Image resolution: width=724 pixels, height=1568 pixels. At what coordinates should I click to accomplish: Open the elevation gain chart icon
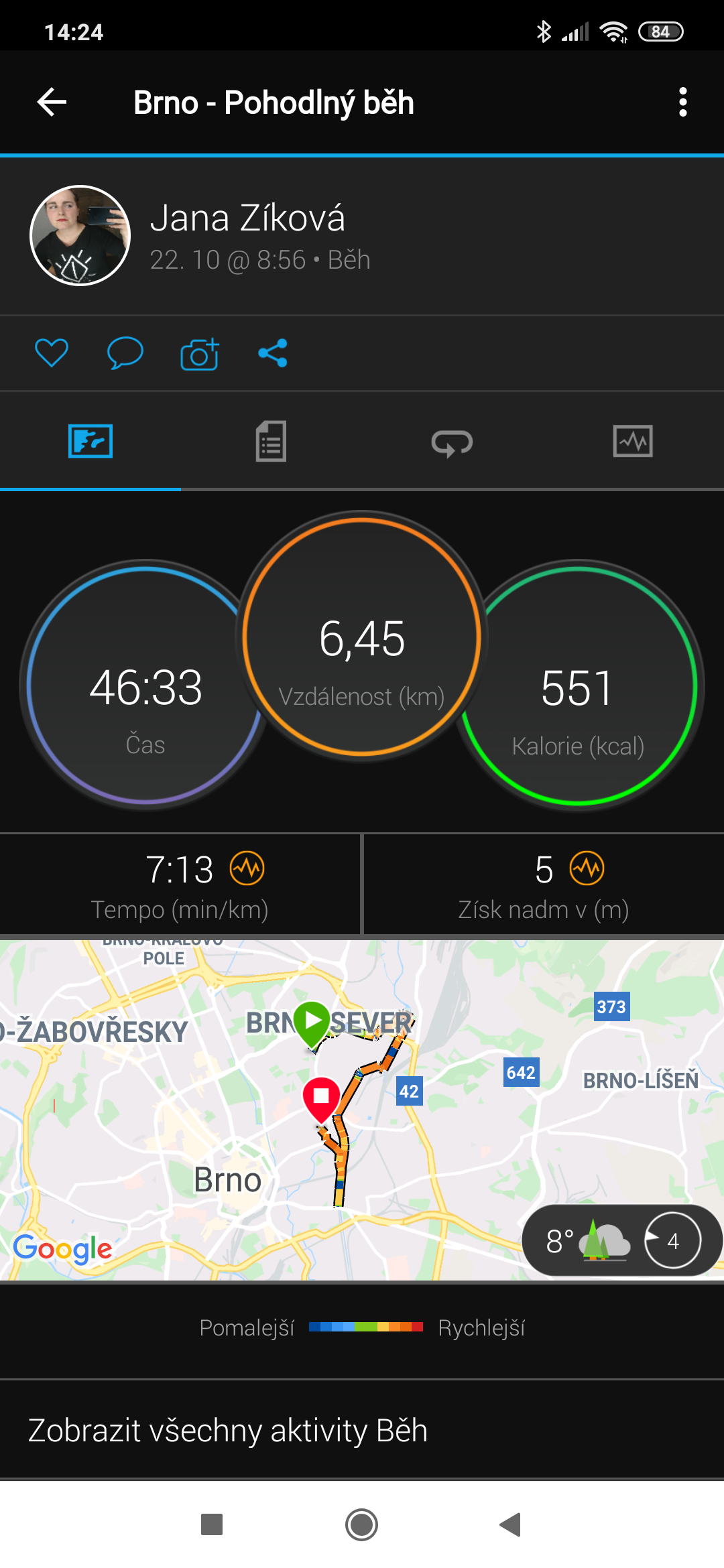tap(587, 868)
